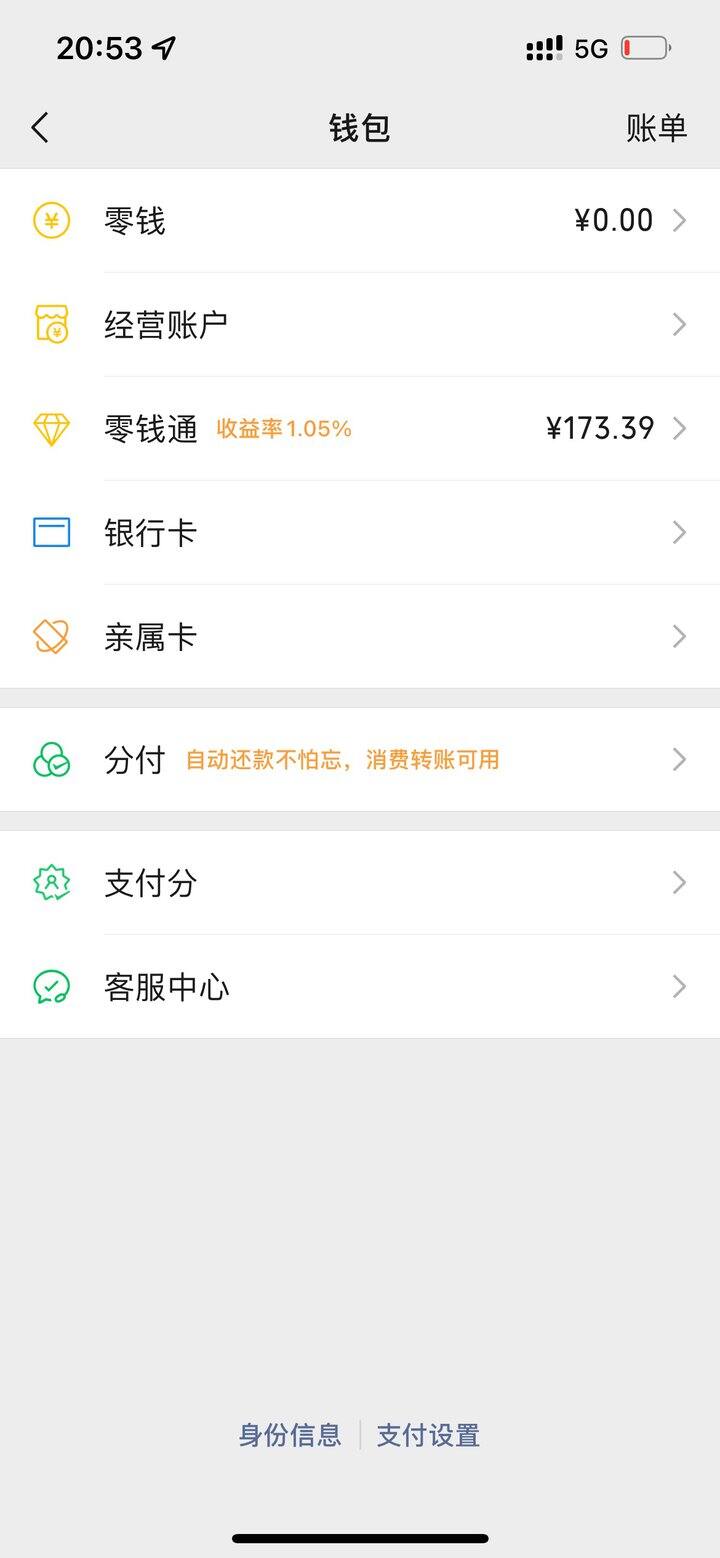Select the 亲属卡 family card icon

pos(51,636)
